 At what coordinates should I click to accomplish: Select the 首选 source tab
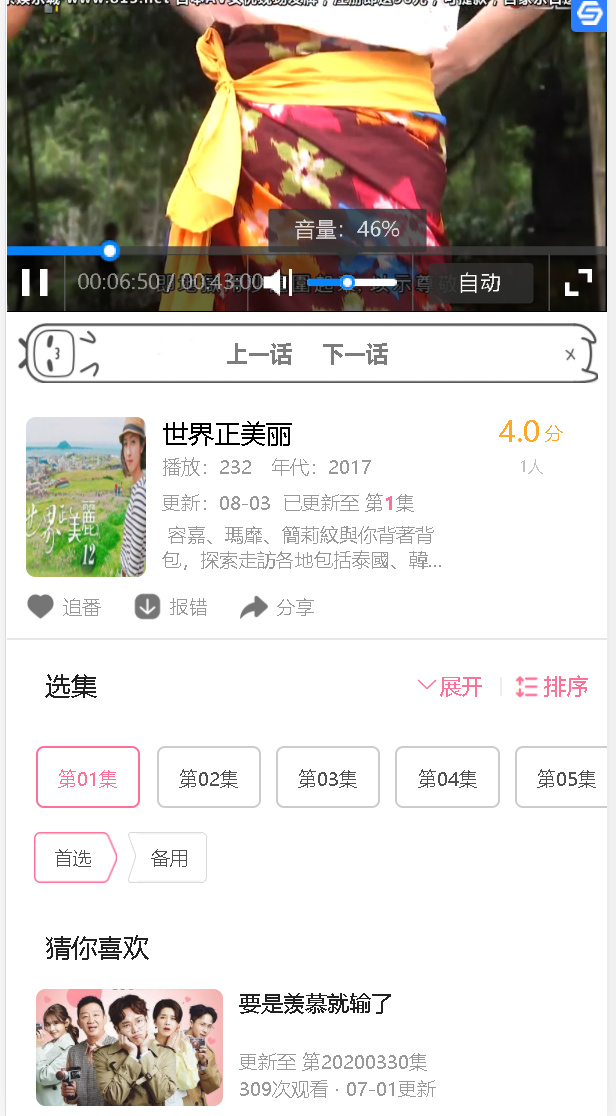pos(74,858)
